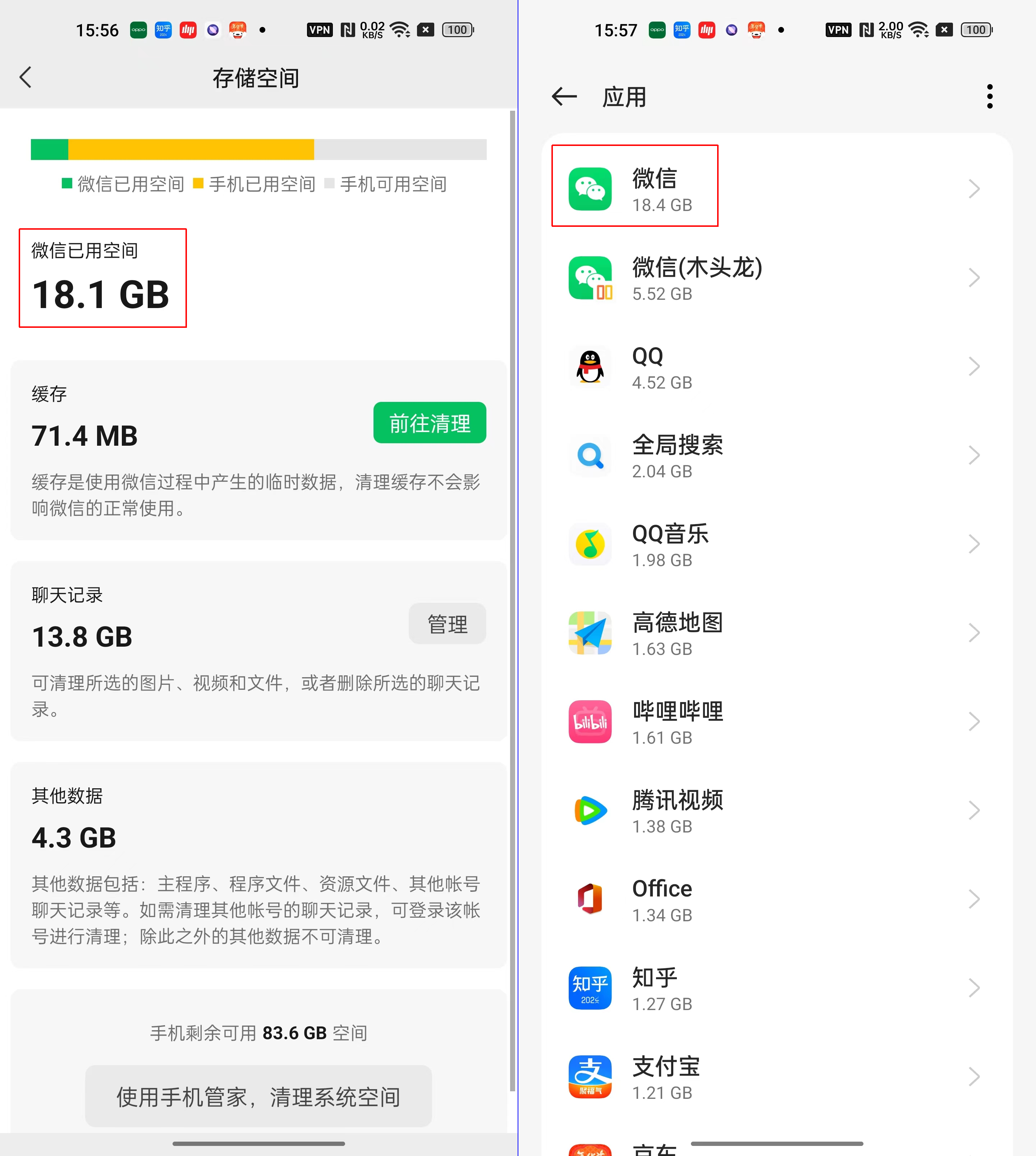Open the QQ 4.52 GB row
Screen dimensions: 1036x1156
(x=777, y=367)
